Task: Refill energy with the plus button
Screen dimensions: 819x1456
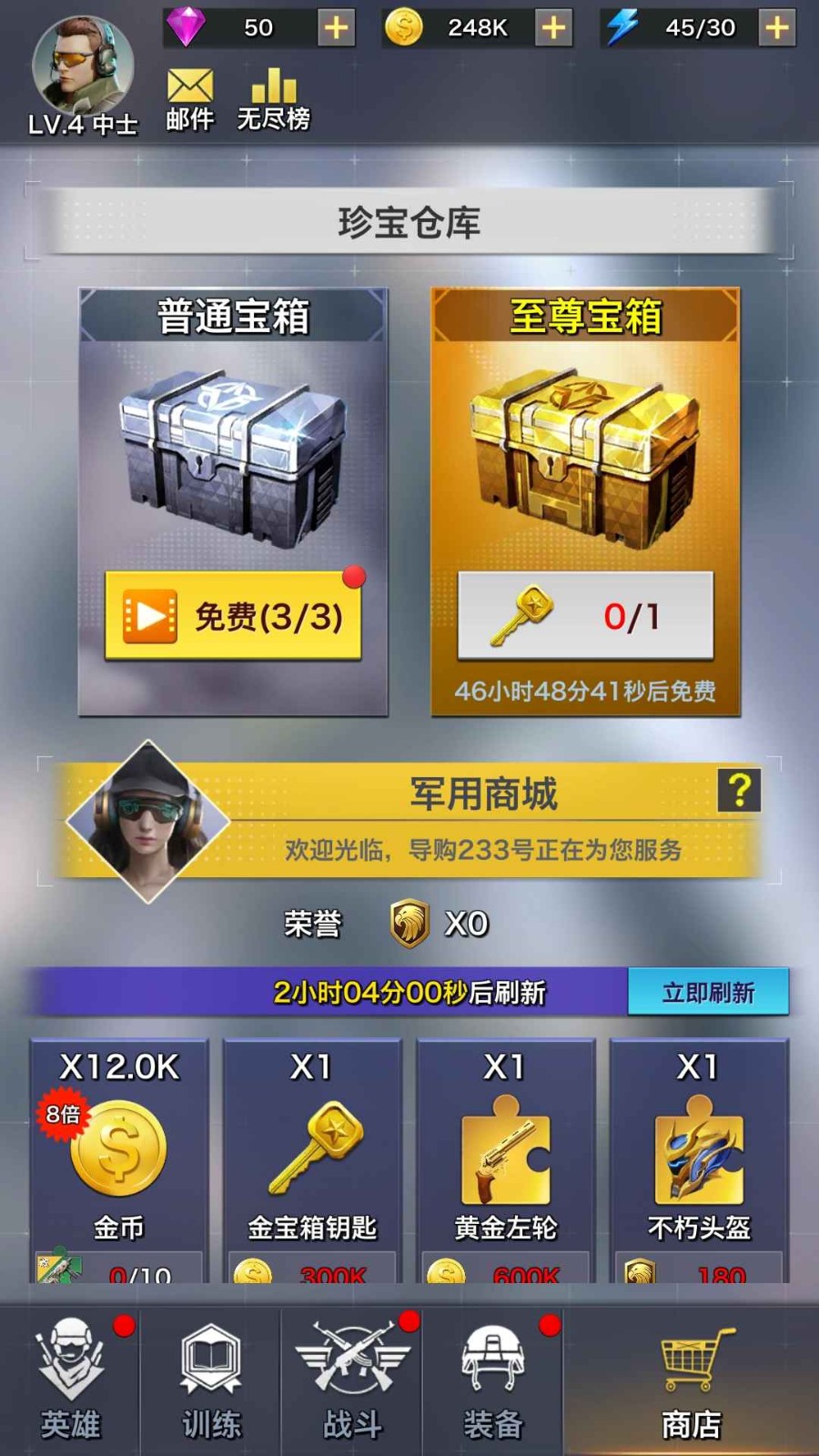Action: click(776, 28)
